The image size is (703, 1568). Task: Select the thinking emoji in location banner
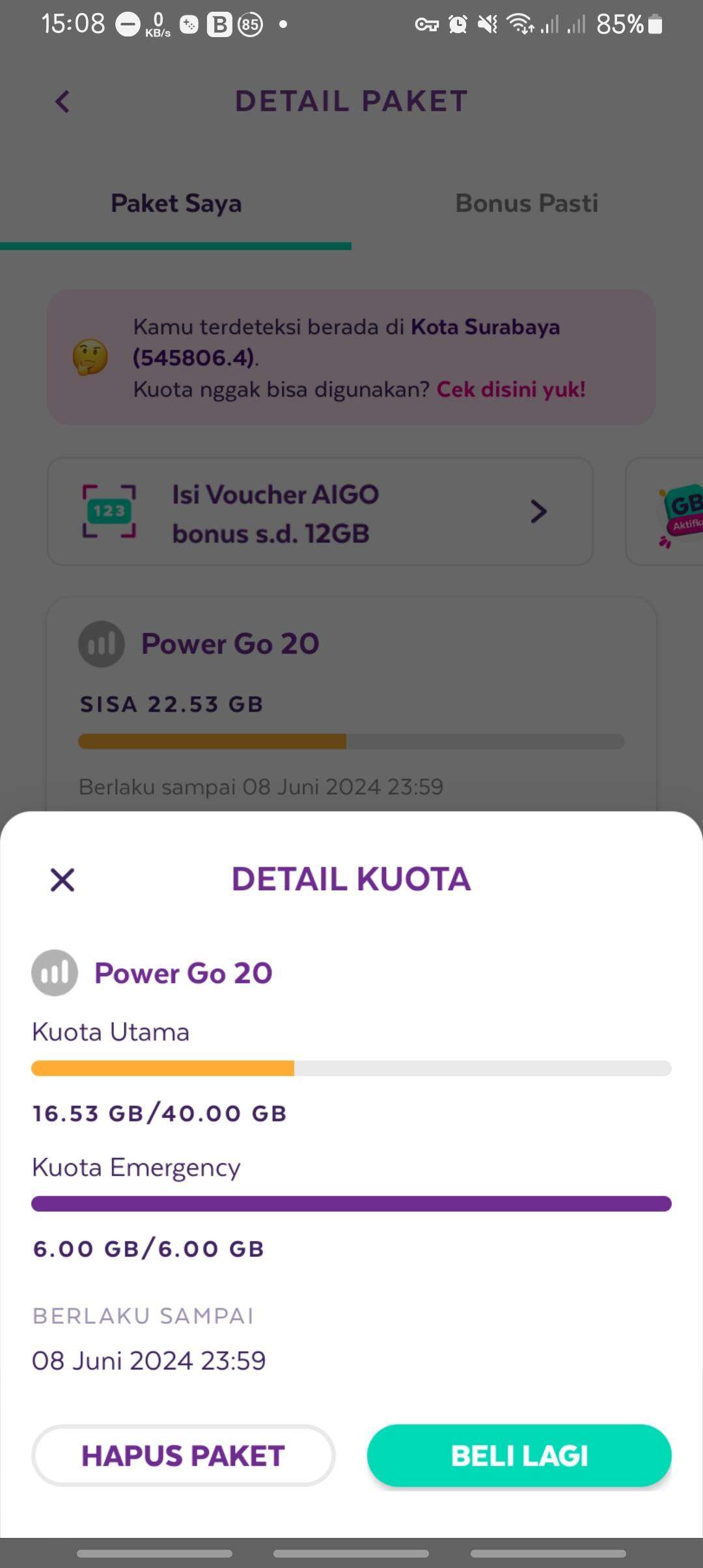tap(89, 357)
